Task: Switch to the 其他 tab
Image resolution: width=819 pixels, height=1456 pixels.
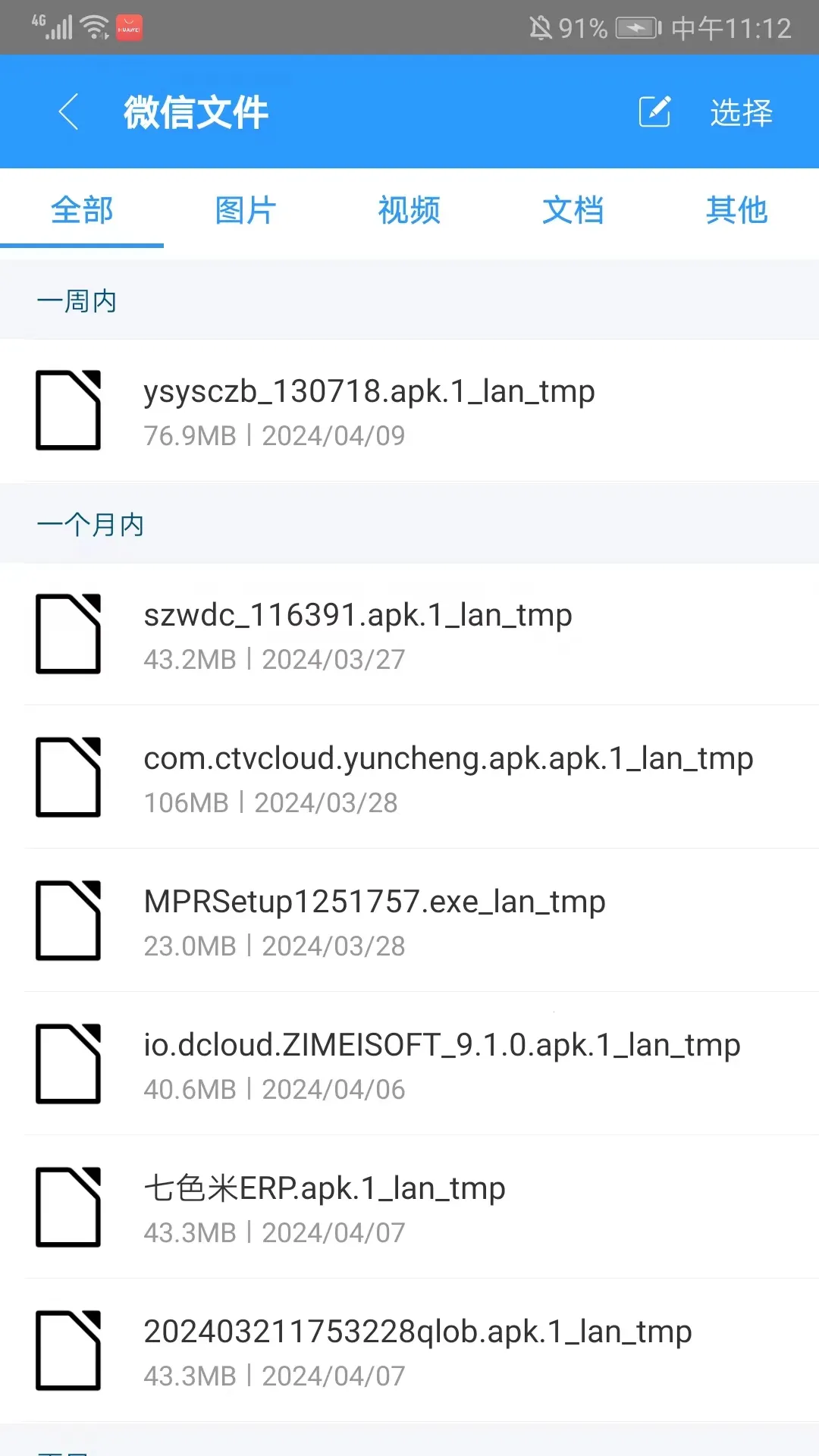Action: [737, 211]
